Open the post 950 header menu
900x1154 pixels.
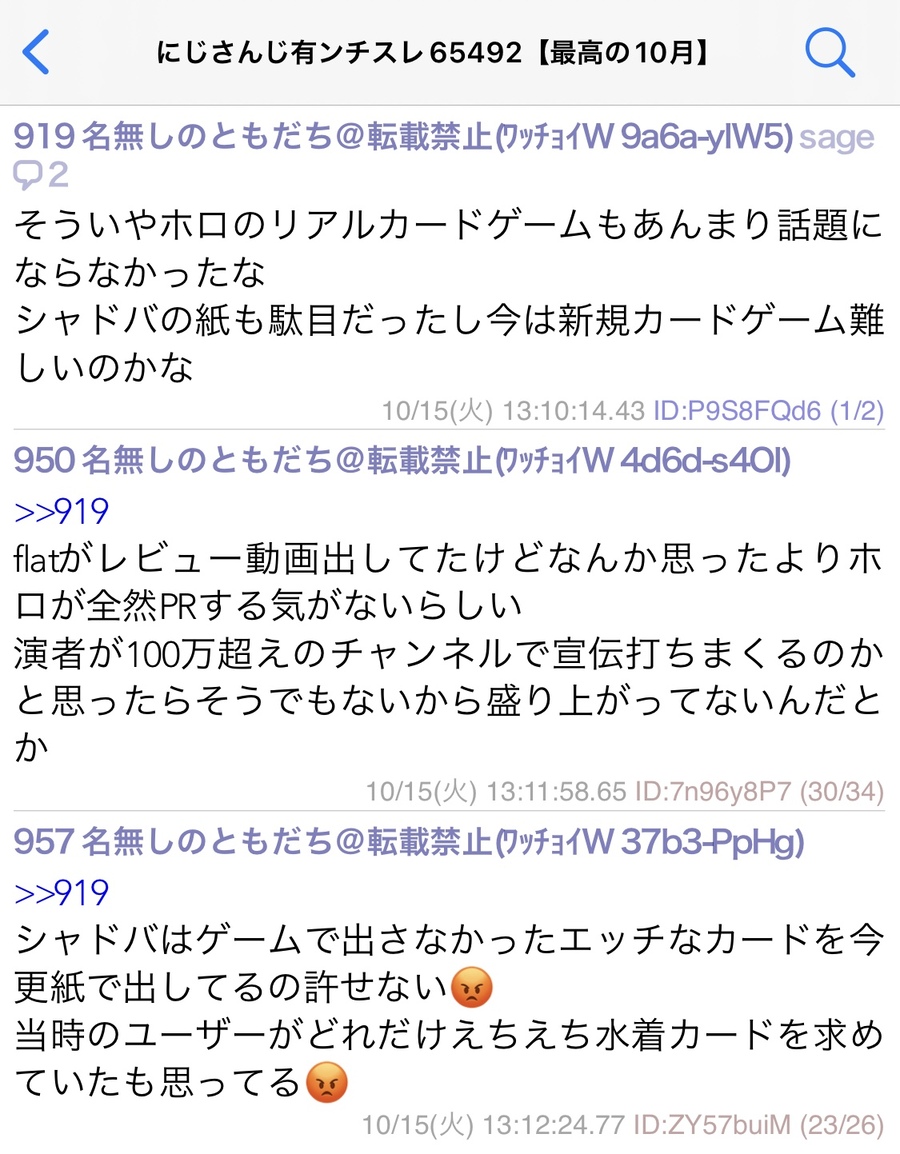coord(400,460)
